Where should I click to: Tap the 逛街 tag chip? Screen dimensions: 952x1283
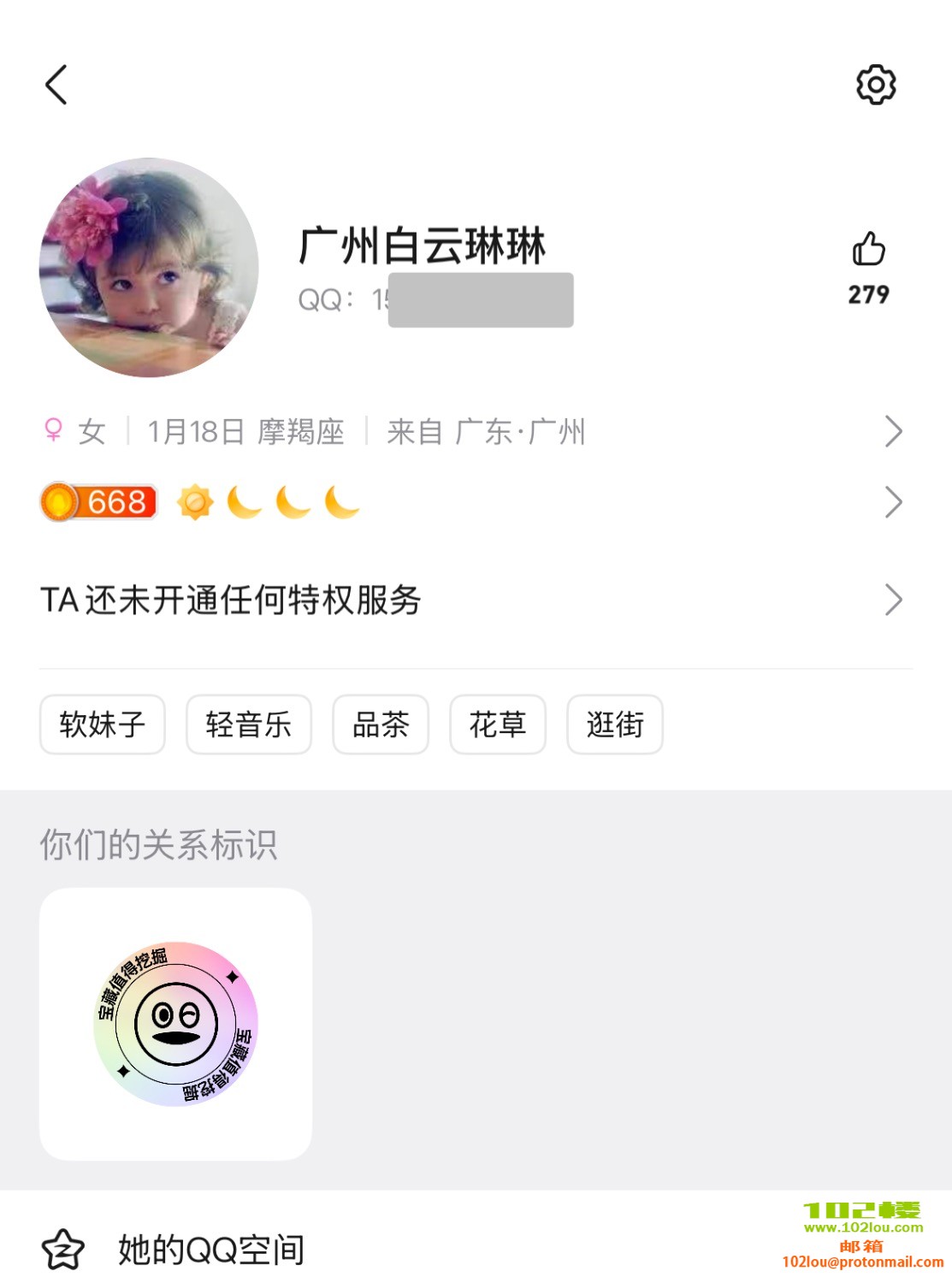(x=615, y=724)
